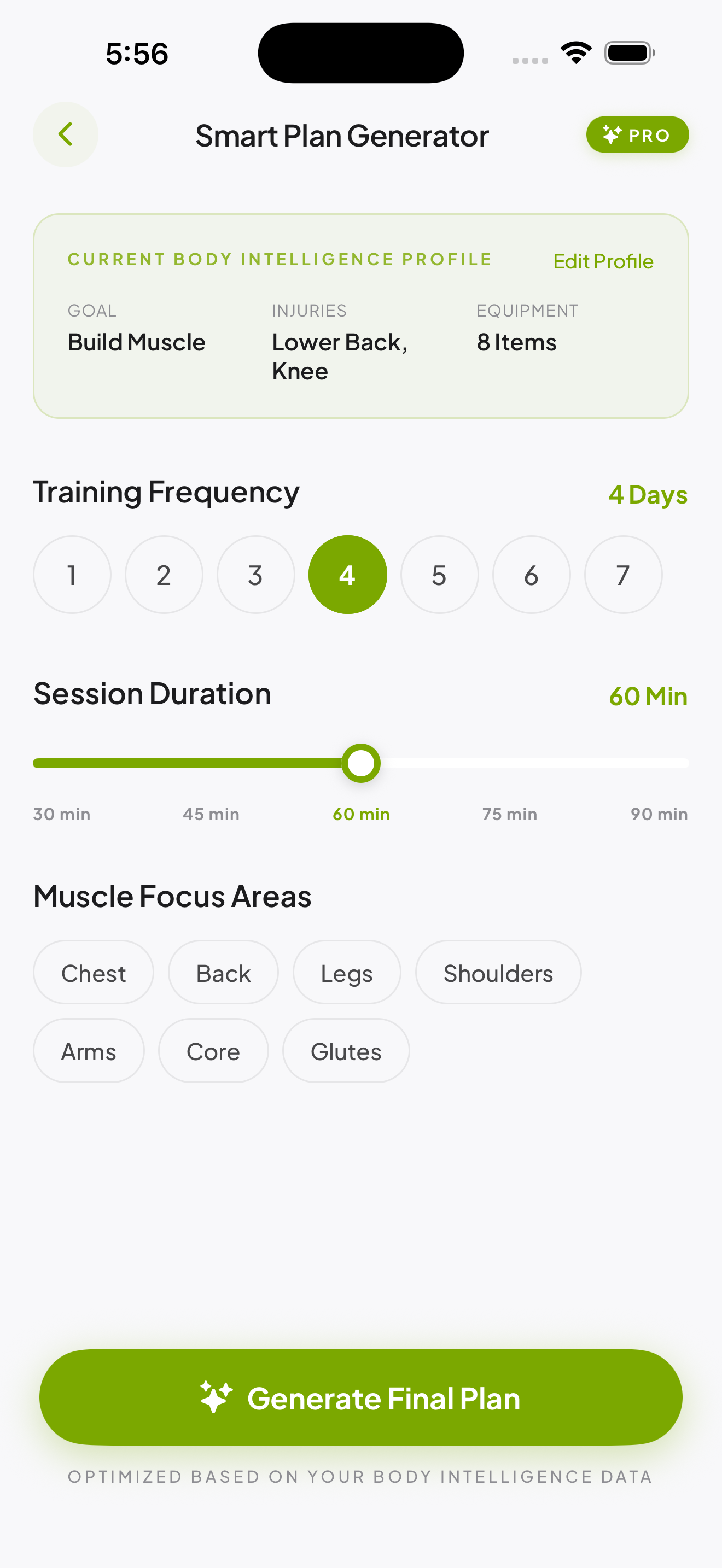Toggle the Chest muscle focus area

92,972
